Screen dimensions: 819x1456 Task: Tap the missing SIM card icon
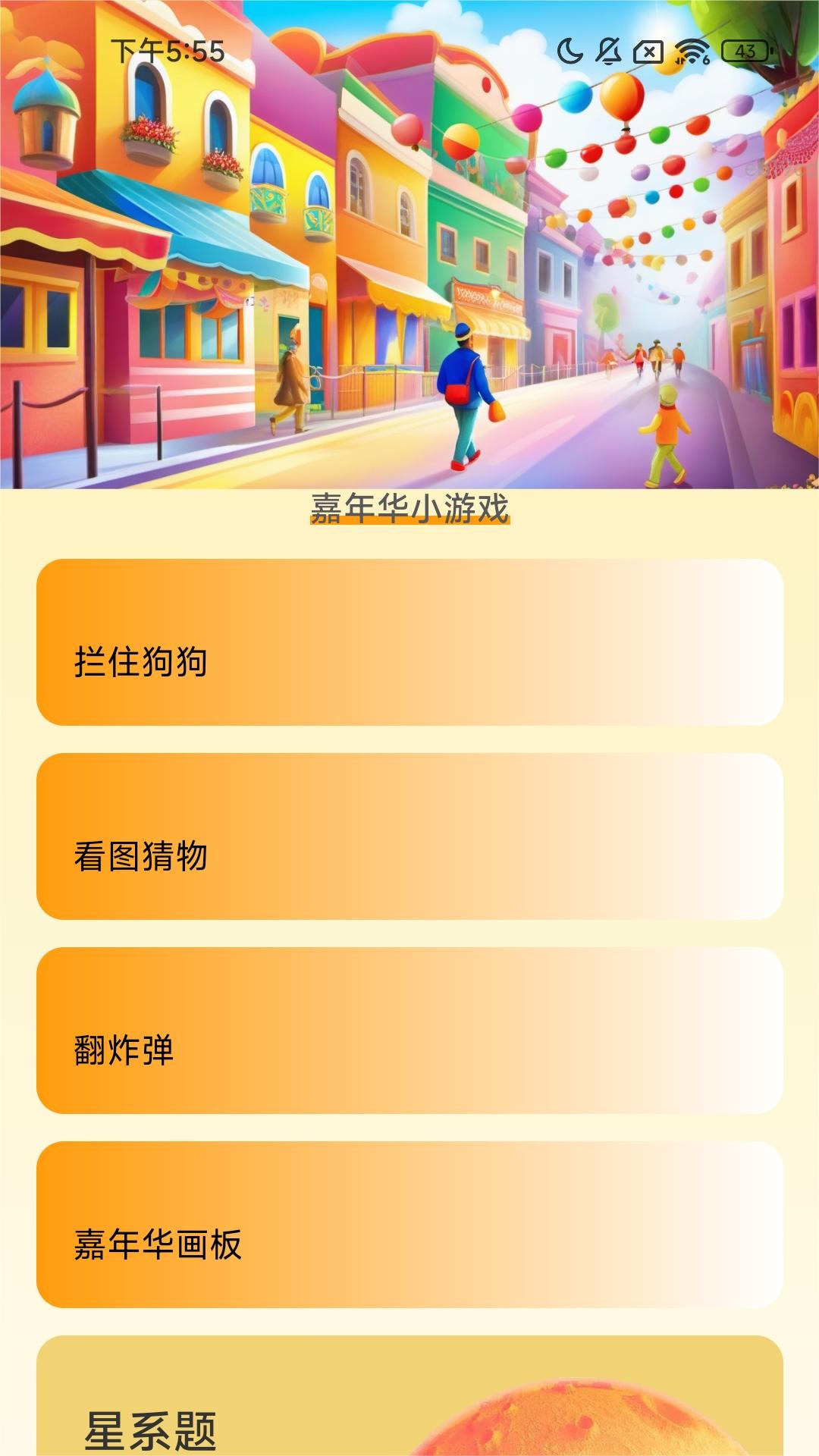coord(647,50)
